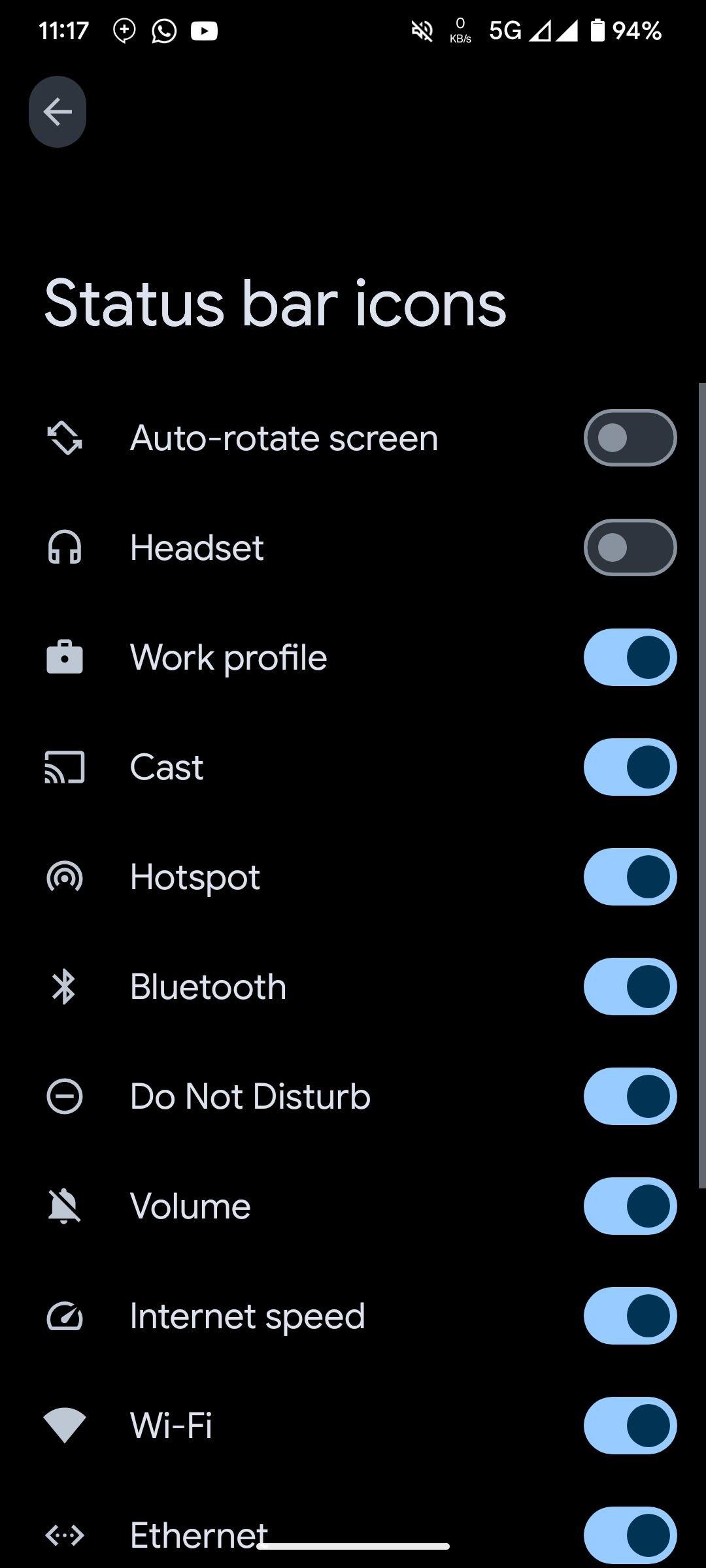
Task: Disable the Bluetooth status bar icon
Action: [x=630, y=987]
